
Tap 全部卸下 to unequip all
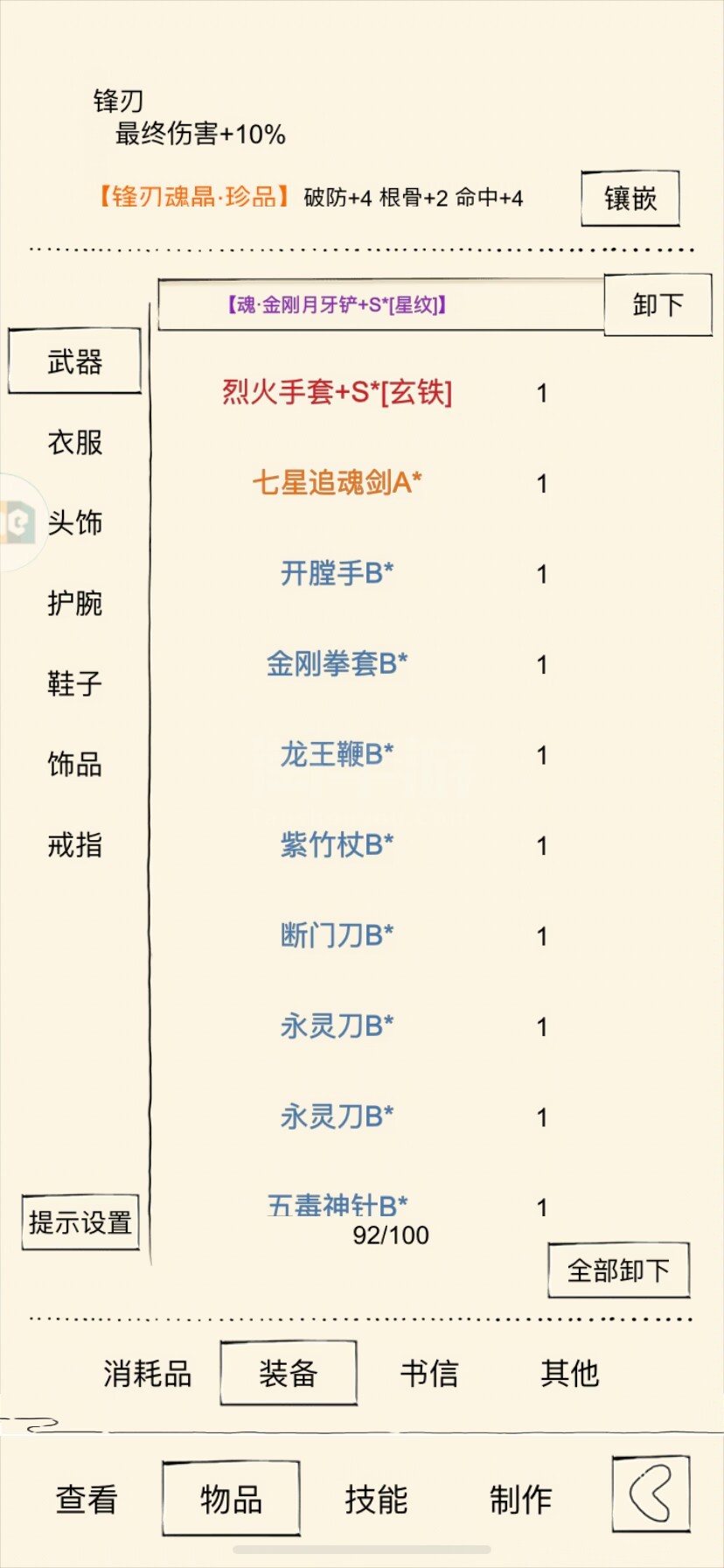[618, 1270]
